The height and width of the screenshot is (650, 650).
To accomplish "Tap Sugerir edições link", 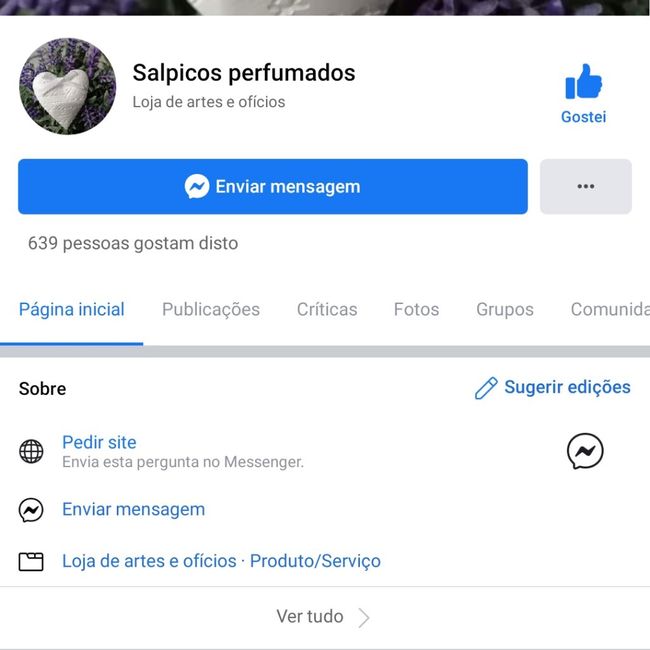I will point(553,388).
